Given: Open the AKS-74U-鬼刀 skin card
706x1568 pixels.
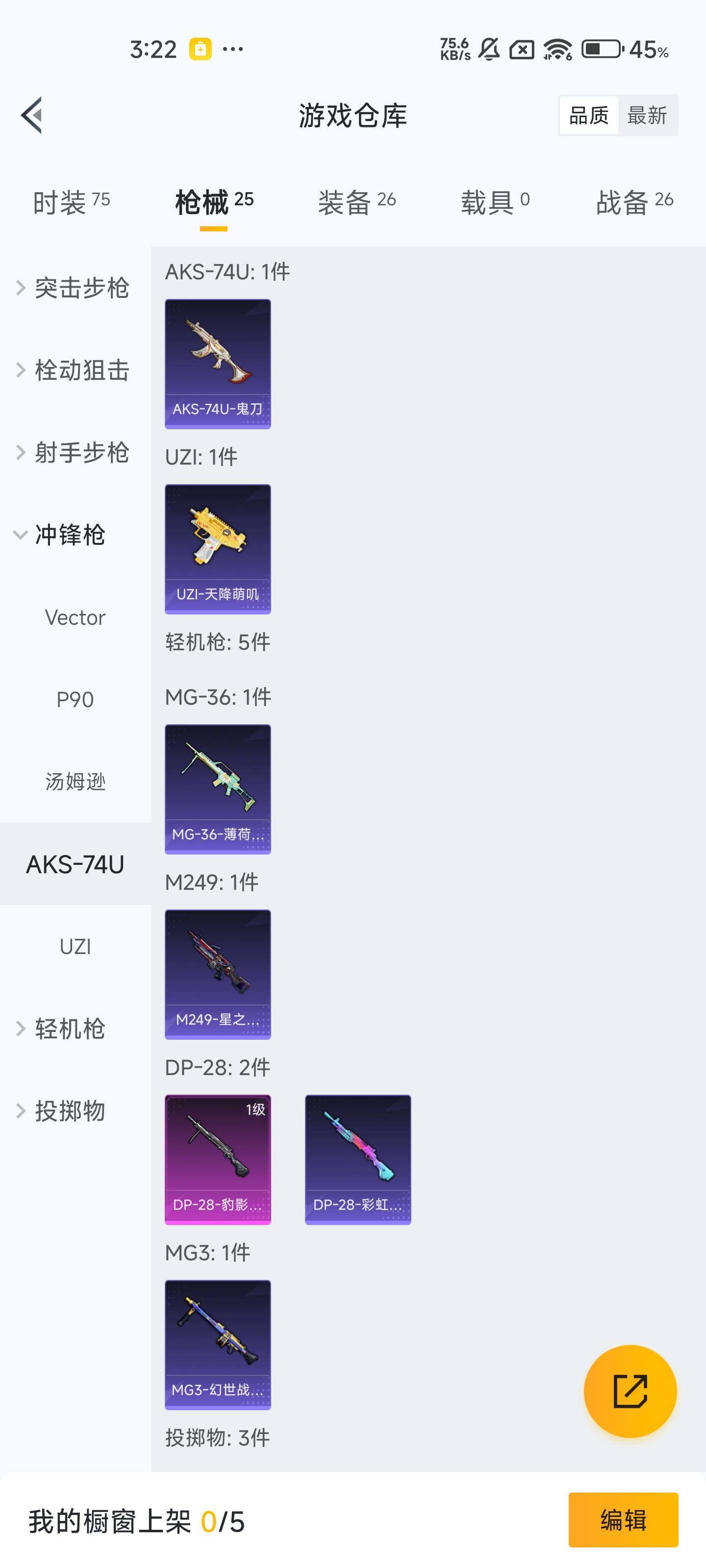Looking at the screenshot, I should click(218, 364).
